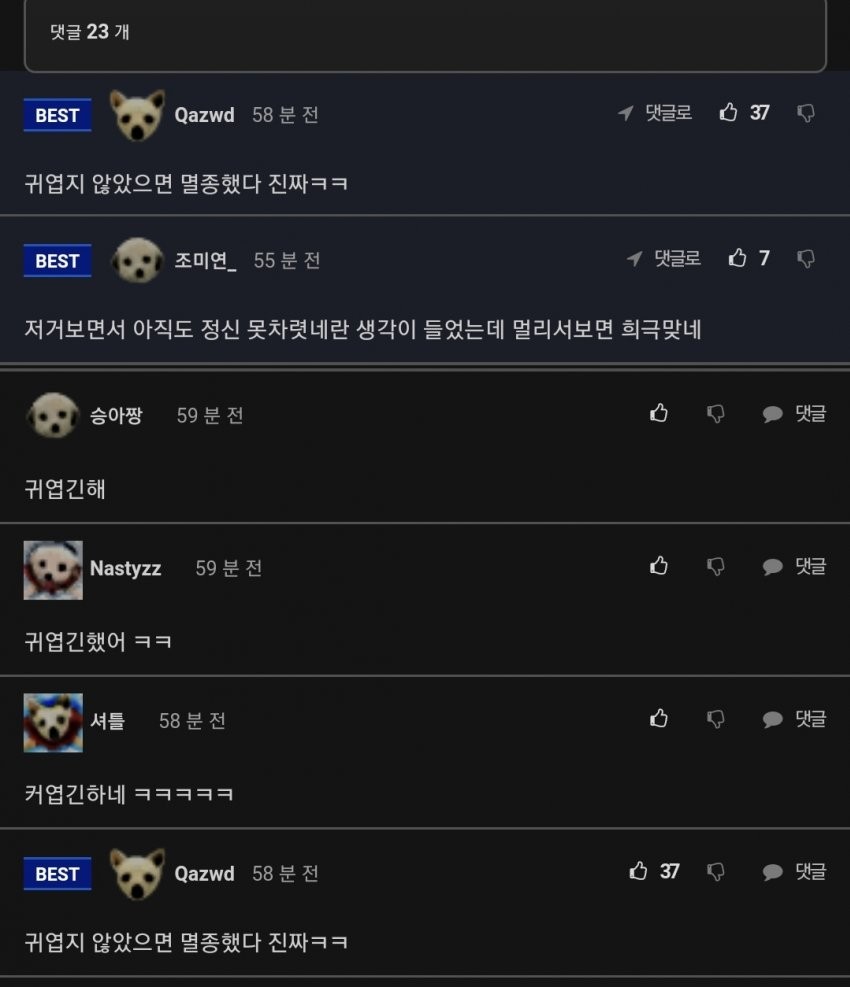Viewport: 850px width, 987px height.
Task: Open reply for 셔틀's comment
Action: coord(794,719)
